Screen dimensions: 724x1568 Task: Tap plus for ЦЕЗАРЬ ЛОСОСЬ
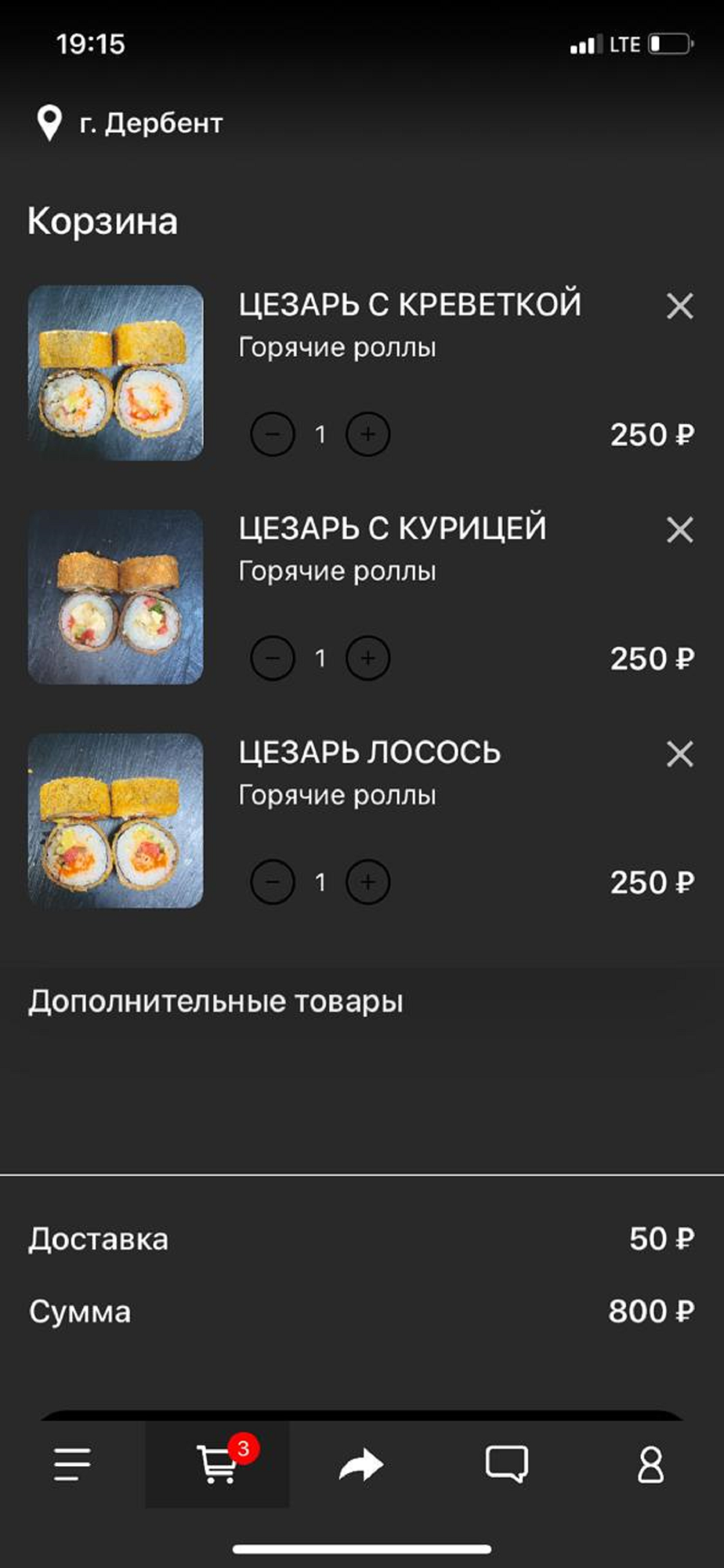[x=367, y=882]
